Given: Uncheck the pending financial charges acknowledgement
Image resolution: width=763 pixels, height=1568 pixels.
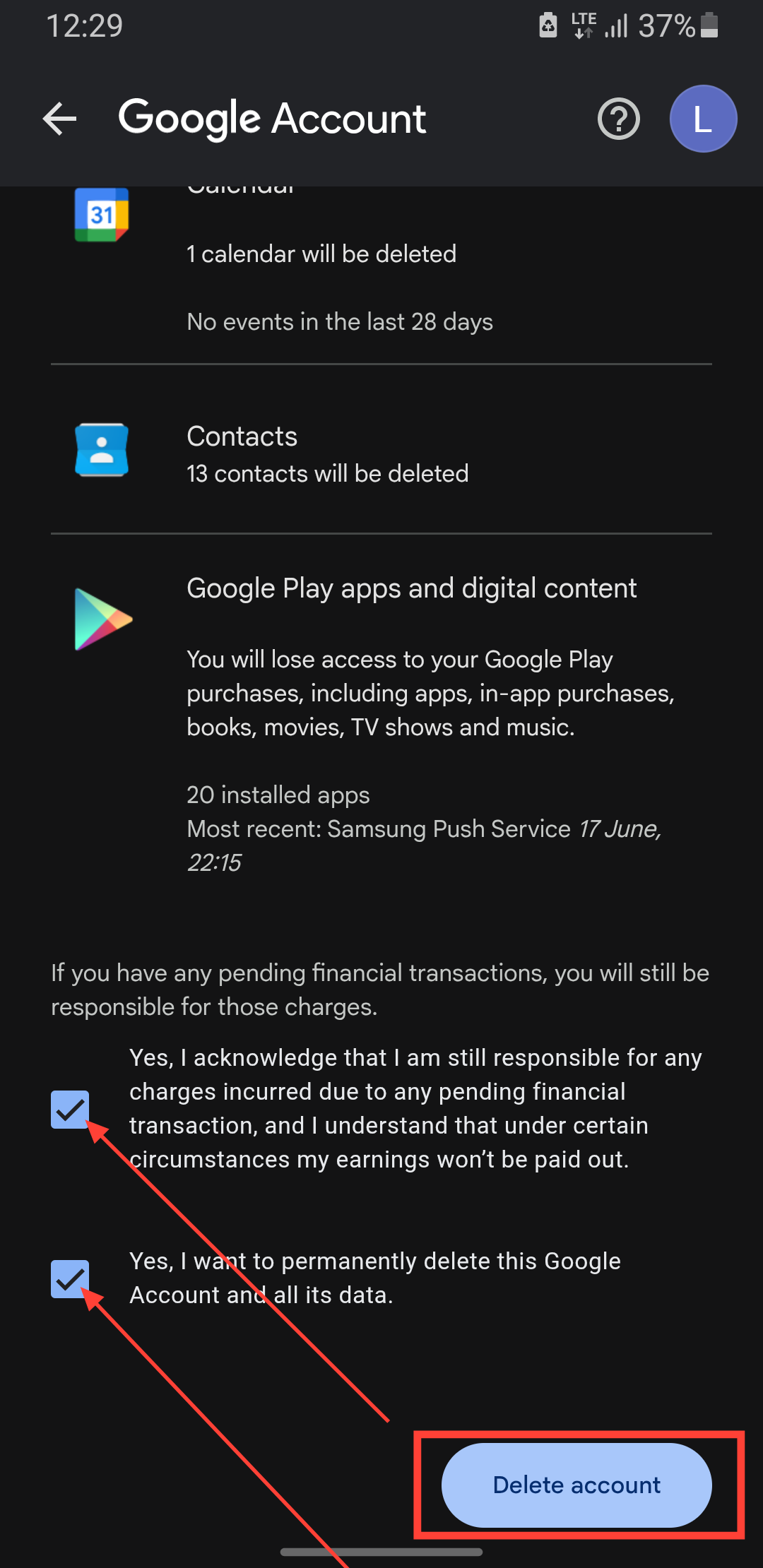Looking at the screenshot, I should [70, 1109].
